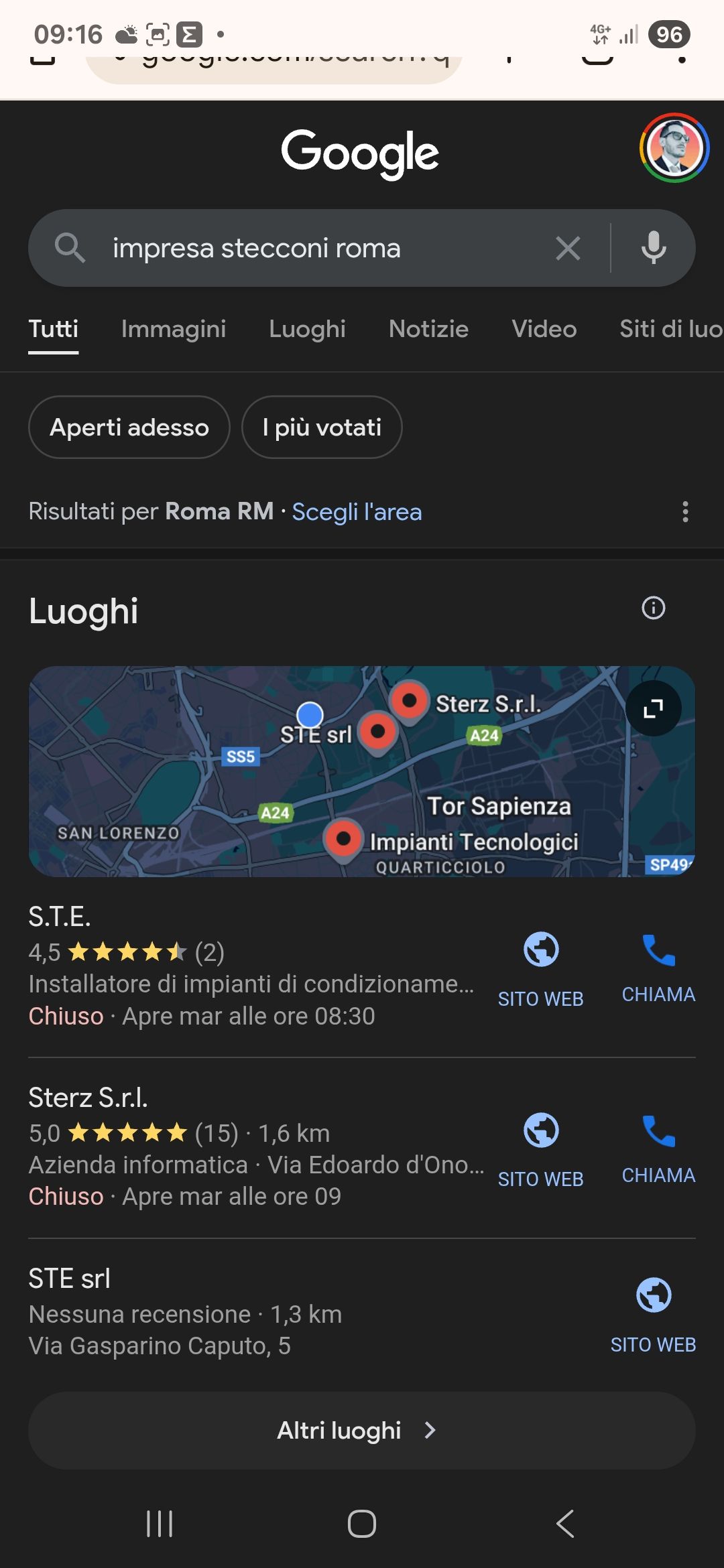Enable the 'Aperti adesso' filter
The image size is (724, 1568).
click(129, 427)
